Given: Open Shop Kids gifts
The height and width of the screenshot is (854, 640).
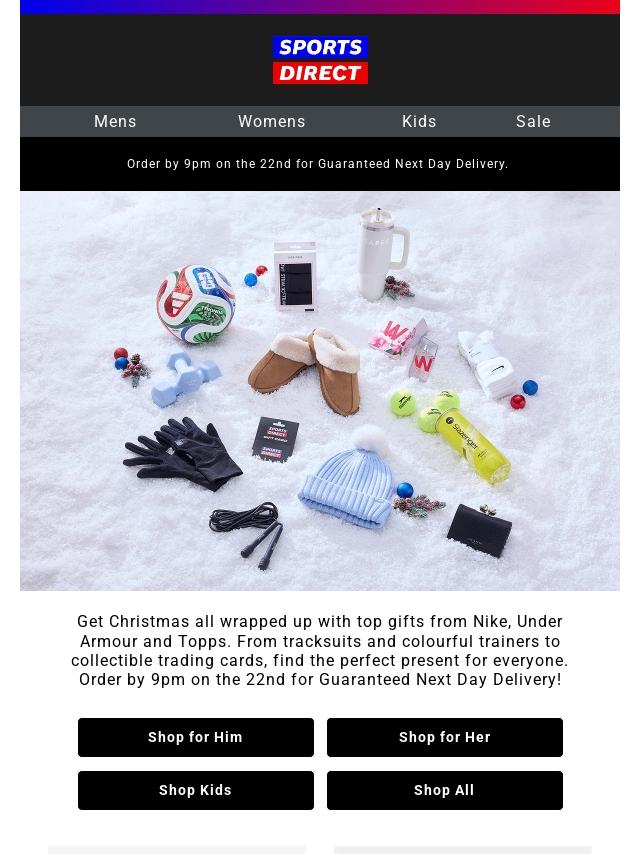Looking at the screenshot, I should click(196, 790).
